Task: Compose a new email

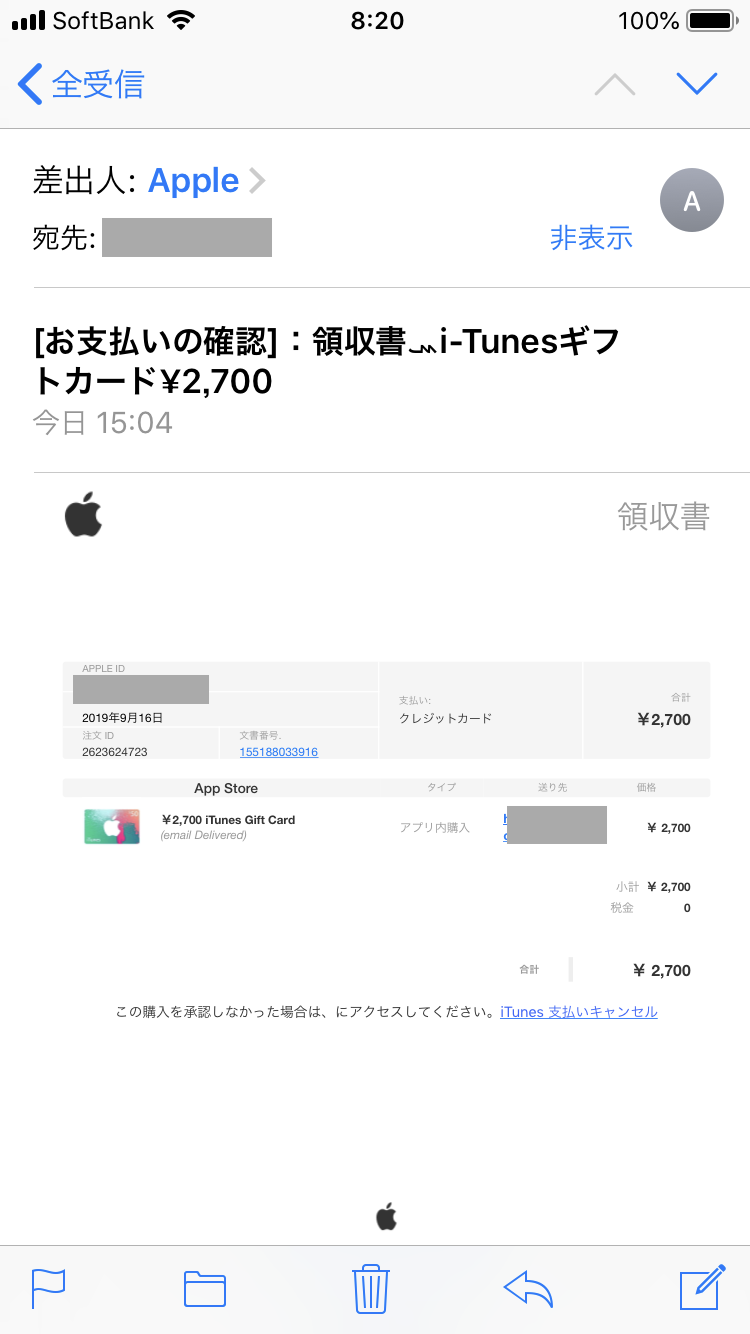Action: point(701,1288)
